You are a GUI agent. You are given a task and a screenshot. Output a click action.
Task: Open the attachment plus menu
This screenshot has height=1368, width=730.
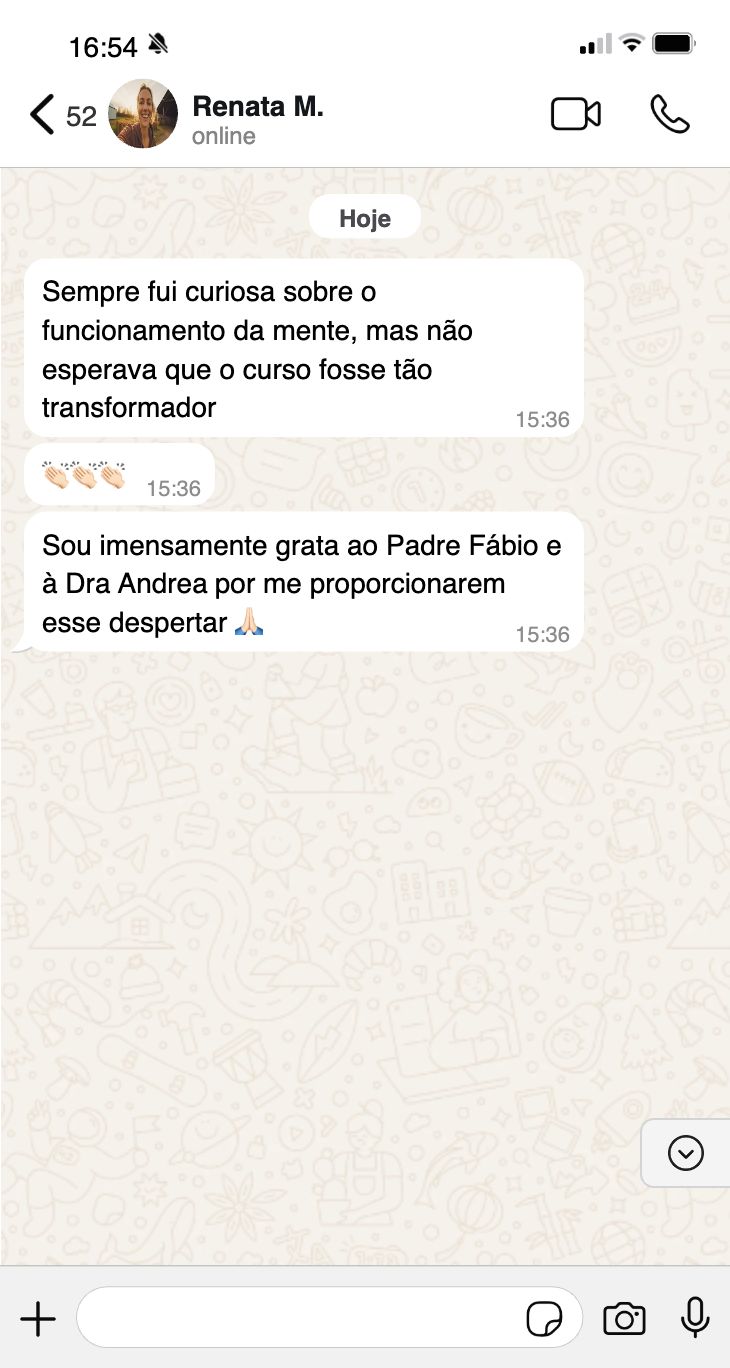[x=38, y=1319]
